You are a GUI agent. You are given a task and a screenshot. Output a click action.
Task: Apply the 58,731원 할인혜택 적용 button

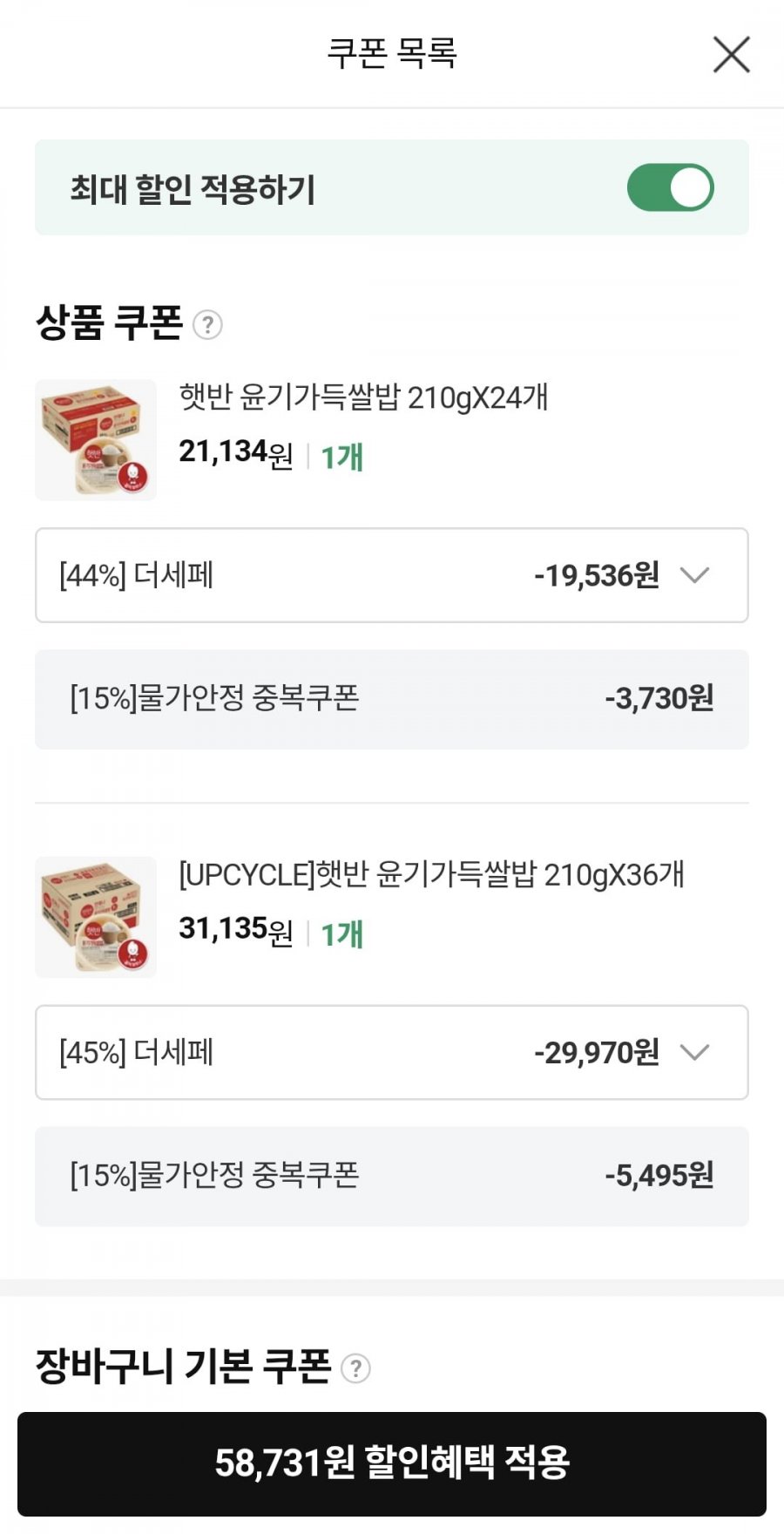pyautogui.click(x=392, y=1463)
